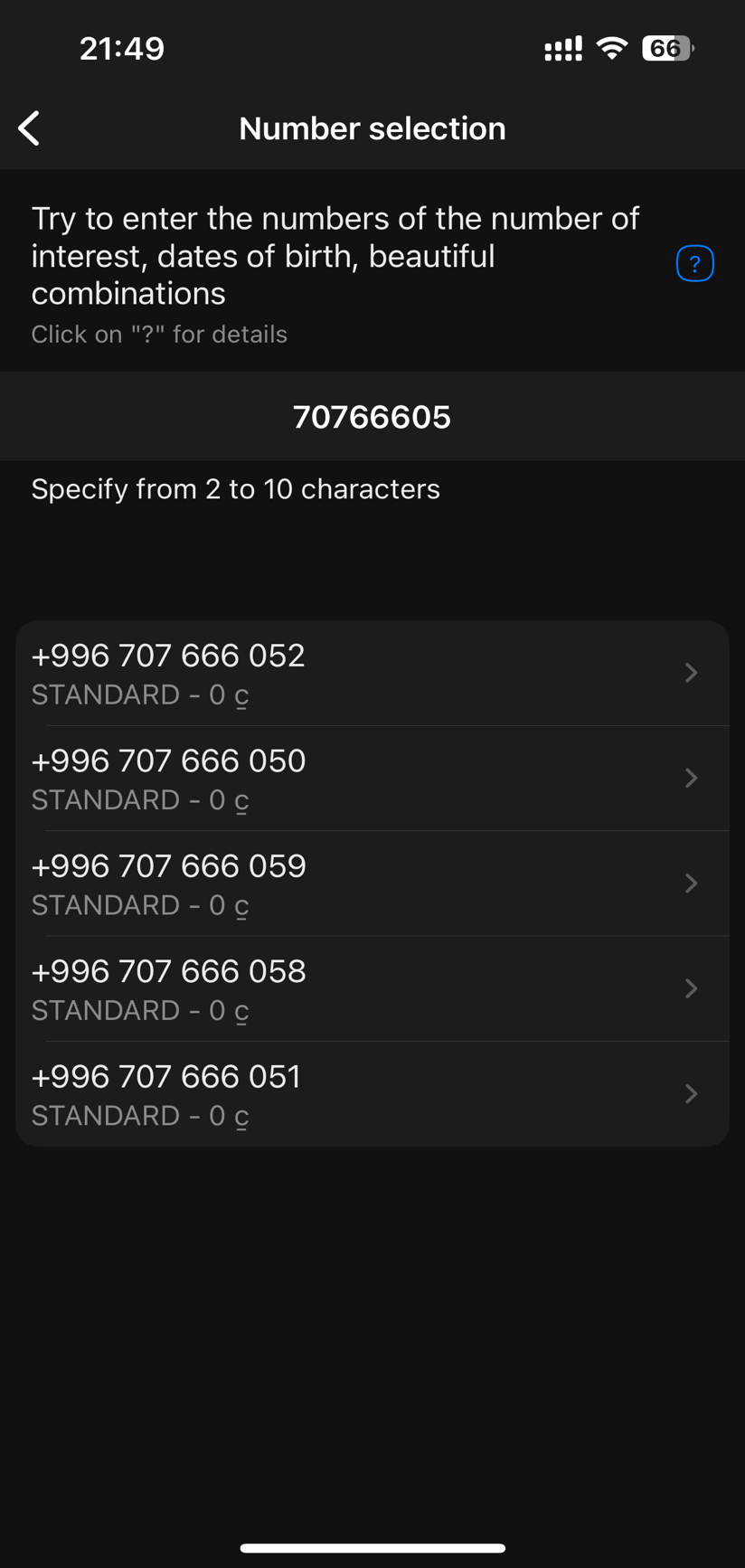
Task: Pick number +996 707 666 059
Action: [x=372, y=883]
